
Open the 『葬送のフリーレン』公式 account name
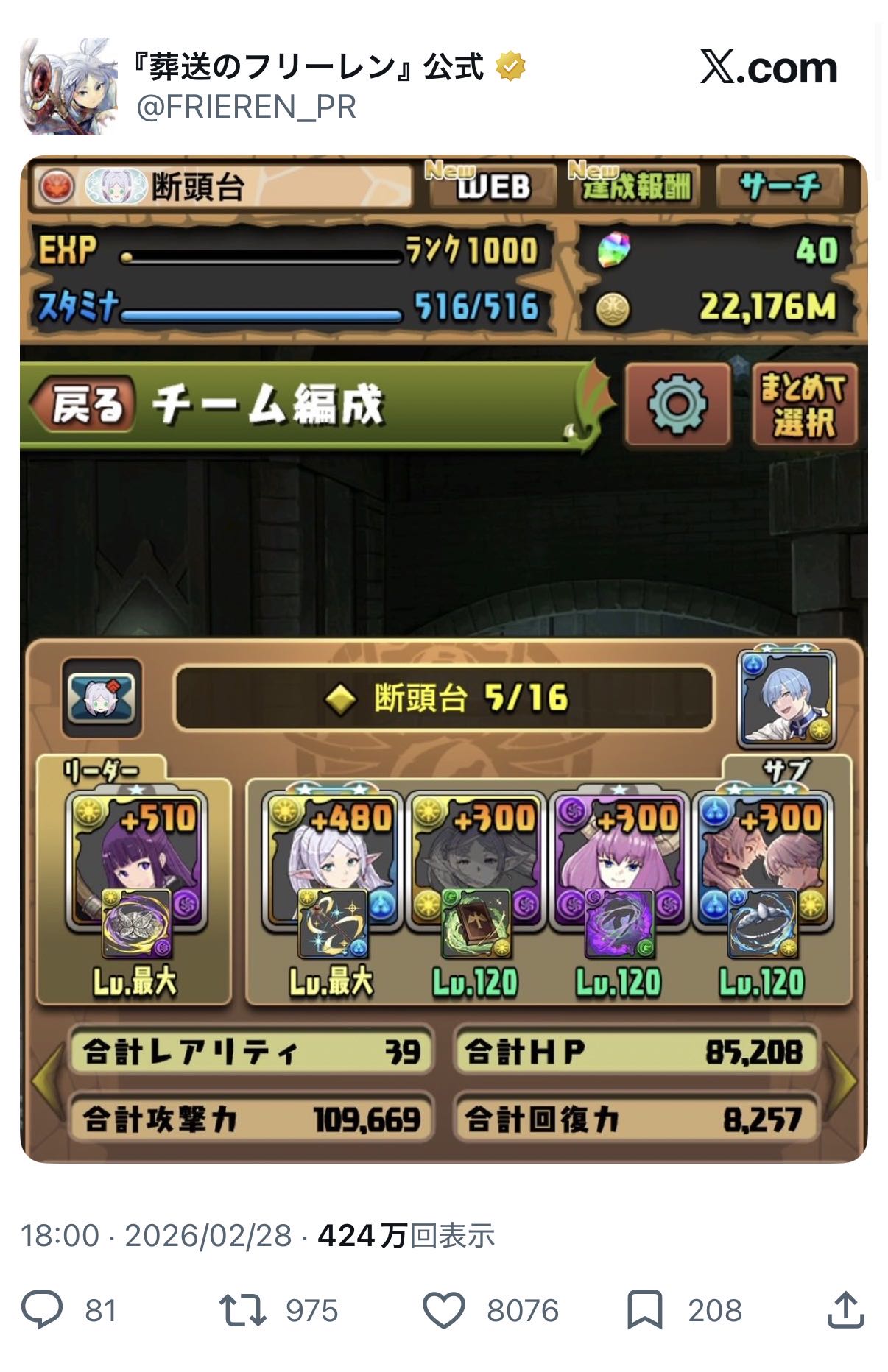tap(308, 67)
